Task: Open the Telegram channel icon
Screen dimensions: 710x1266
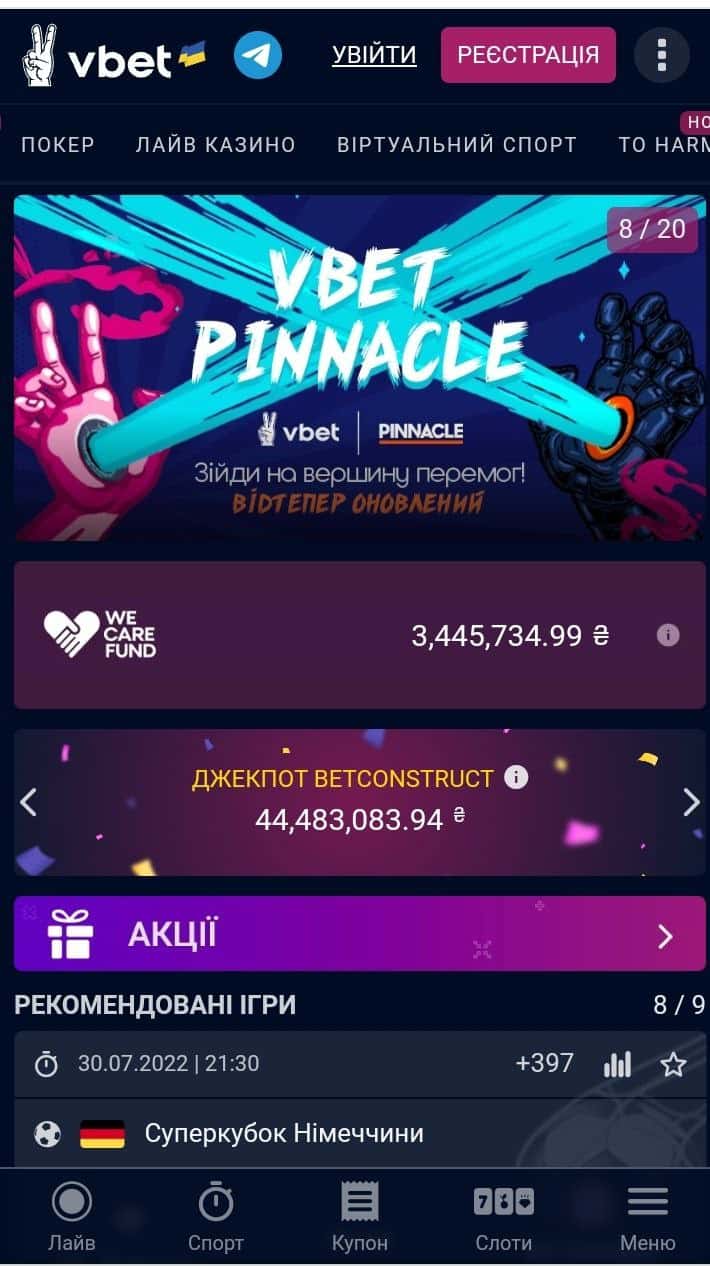Action: coord(258,55)
